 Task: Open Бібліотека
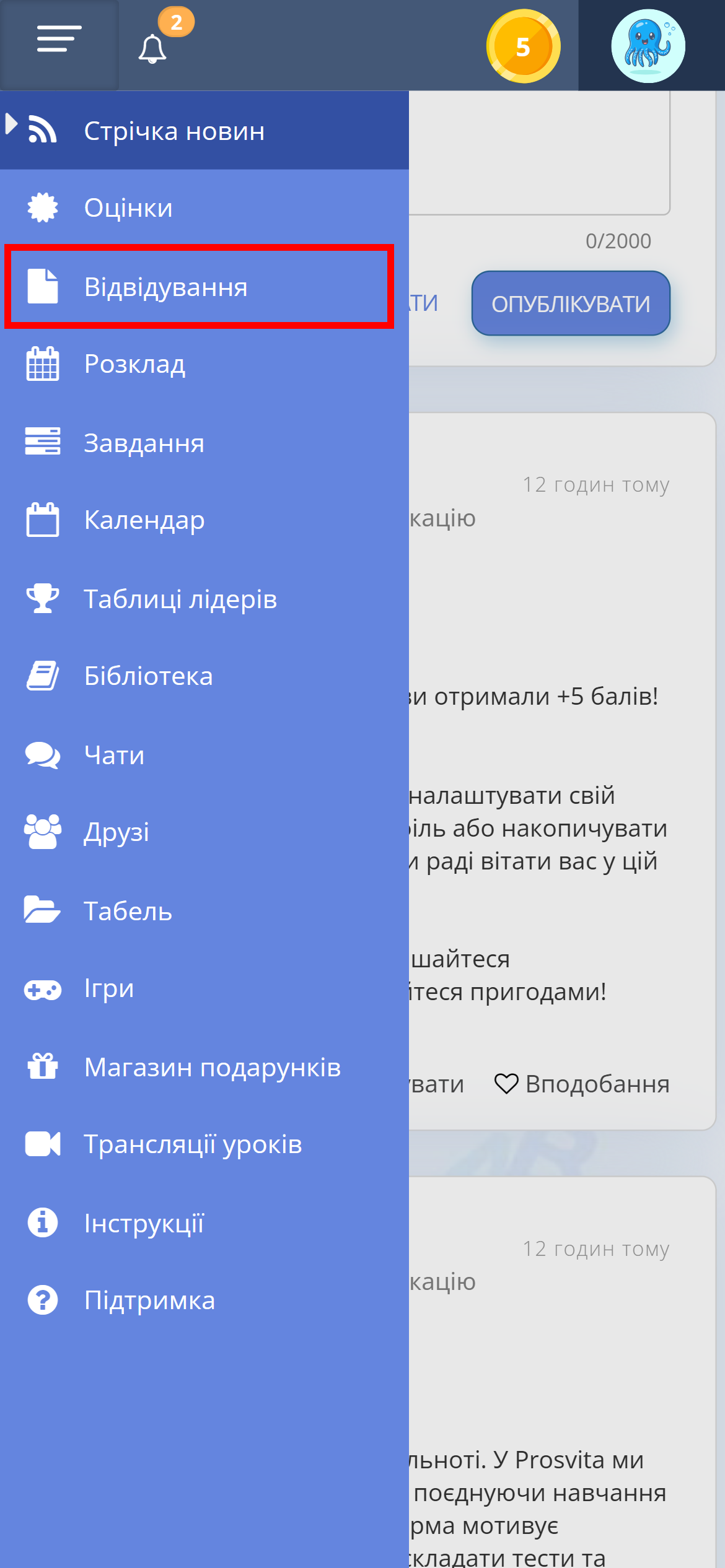click(148, 676)
